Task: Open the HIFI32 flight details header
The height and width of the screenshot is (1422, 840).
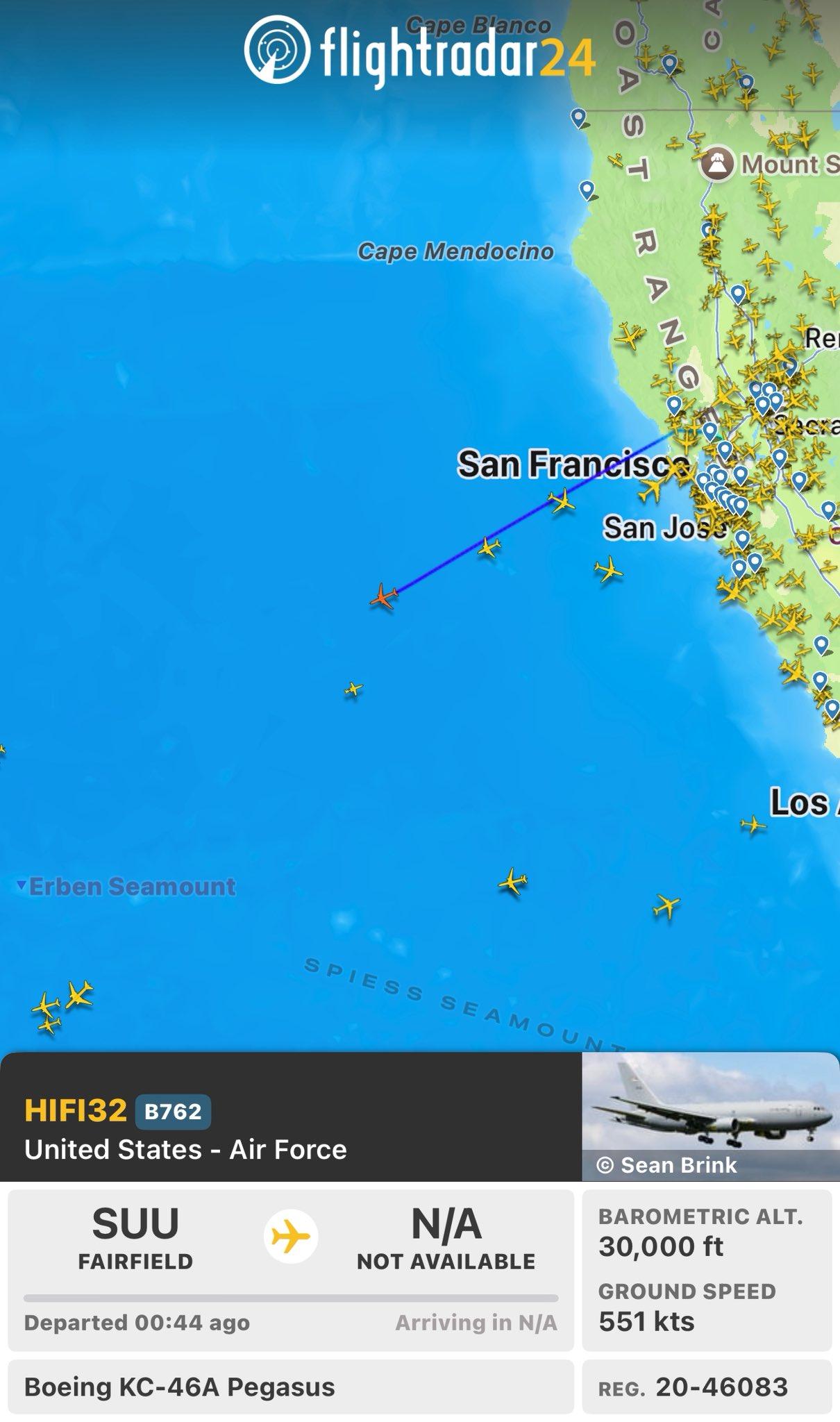Action: click(x=291, y=1116)
